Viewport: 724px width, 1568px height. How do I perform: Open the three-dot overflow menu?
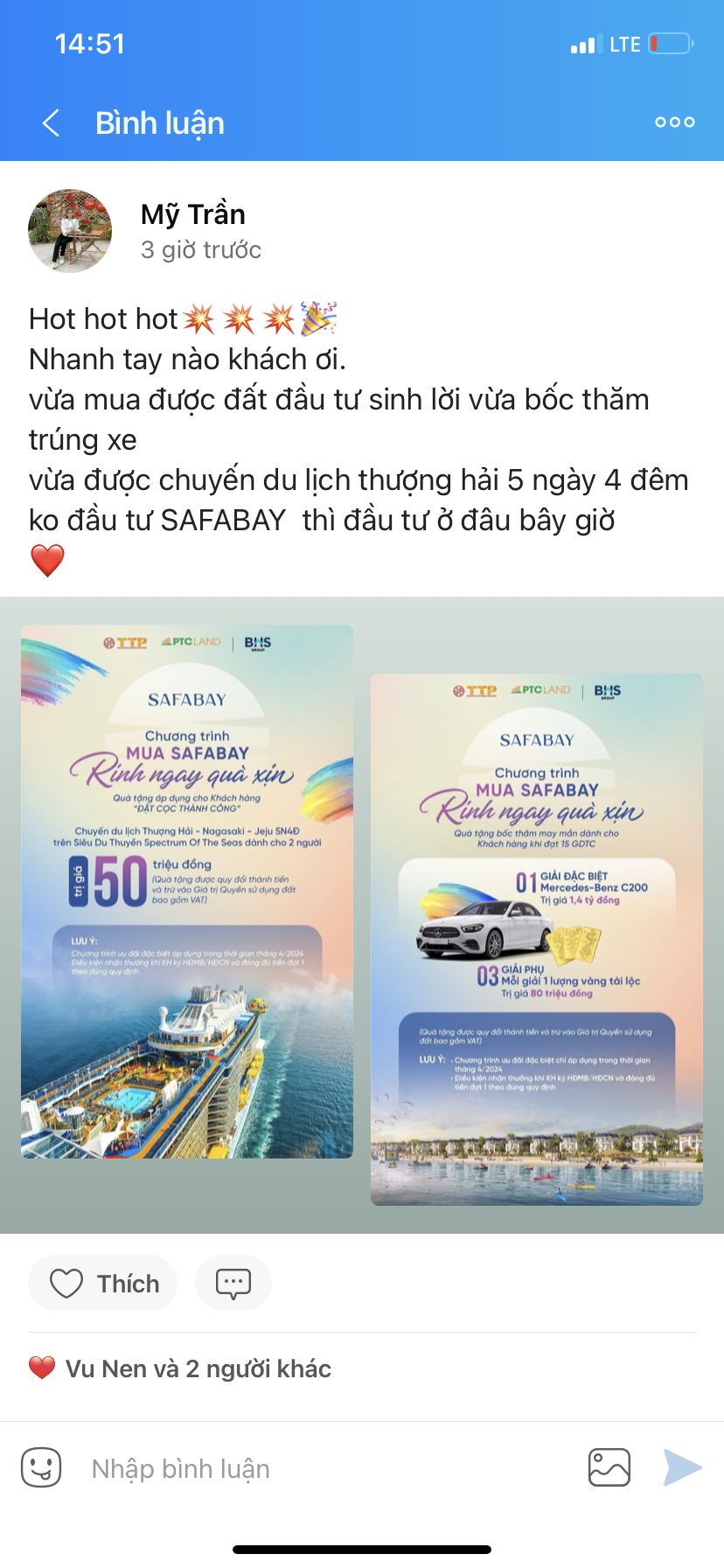pos(675,122)
